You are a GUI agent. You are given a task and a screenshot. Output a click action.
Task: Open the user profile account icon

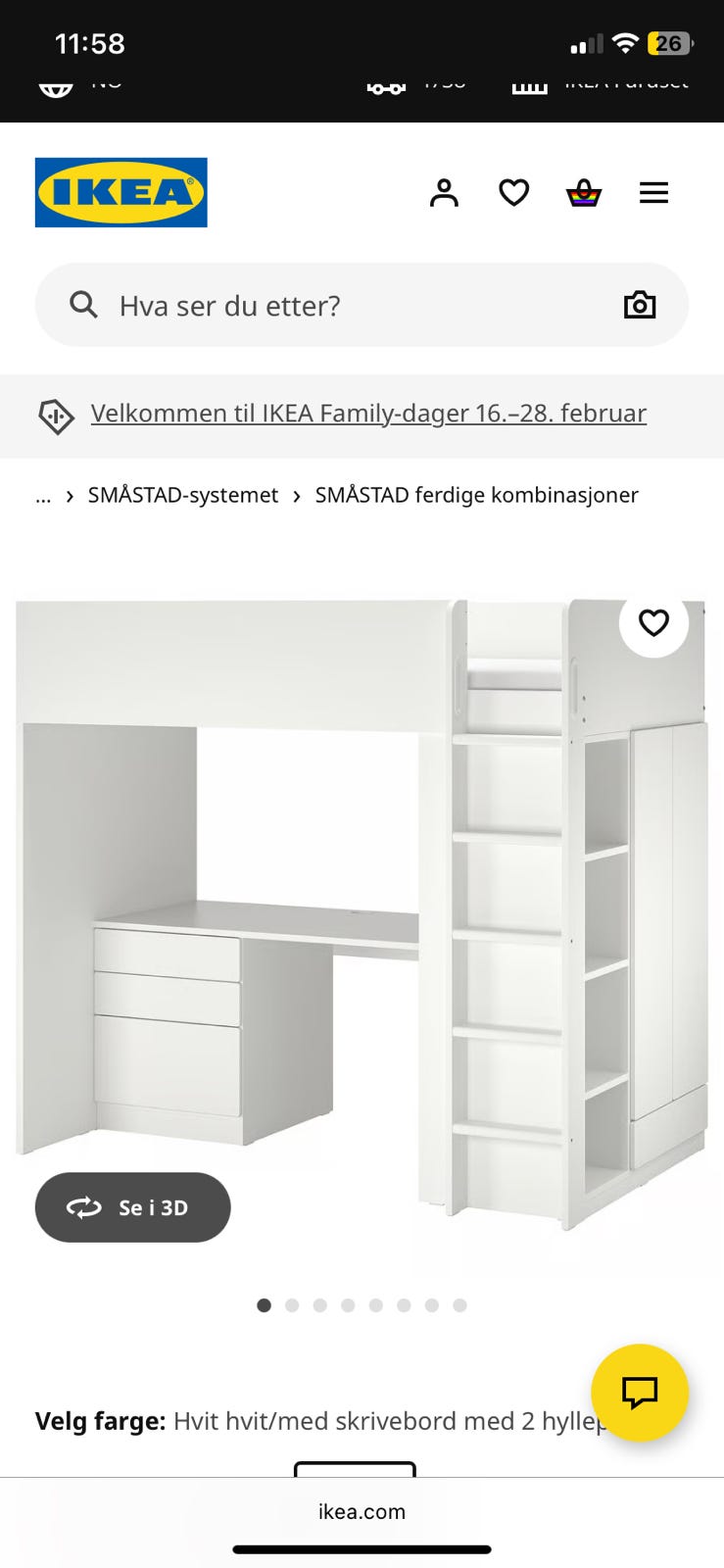(x=445, y=192)
